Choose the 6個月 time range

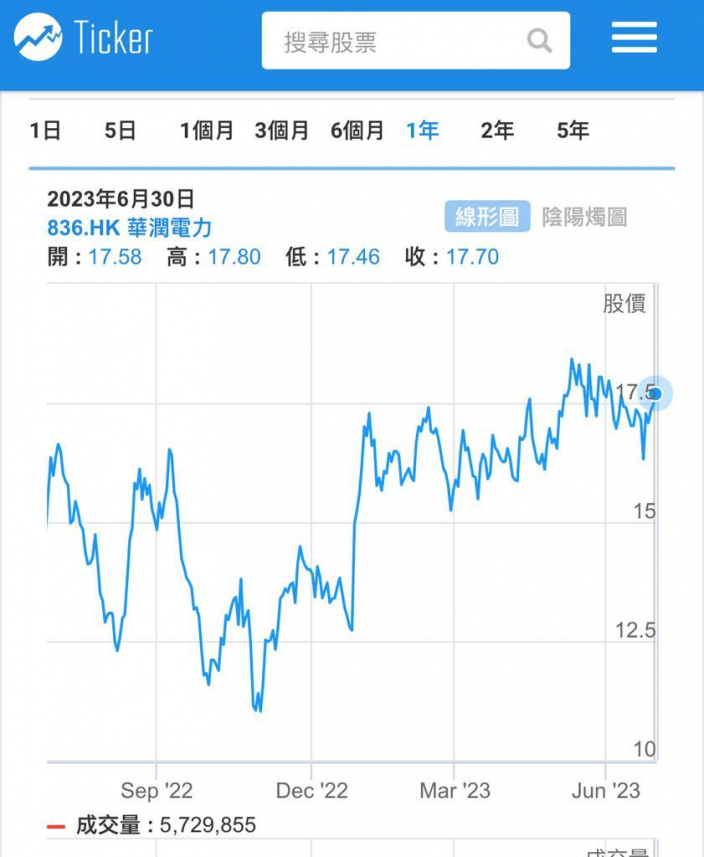tap(357, 131)
